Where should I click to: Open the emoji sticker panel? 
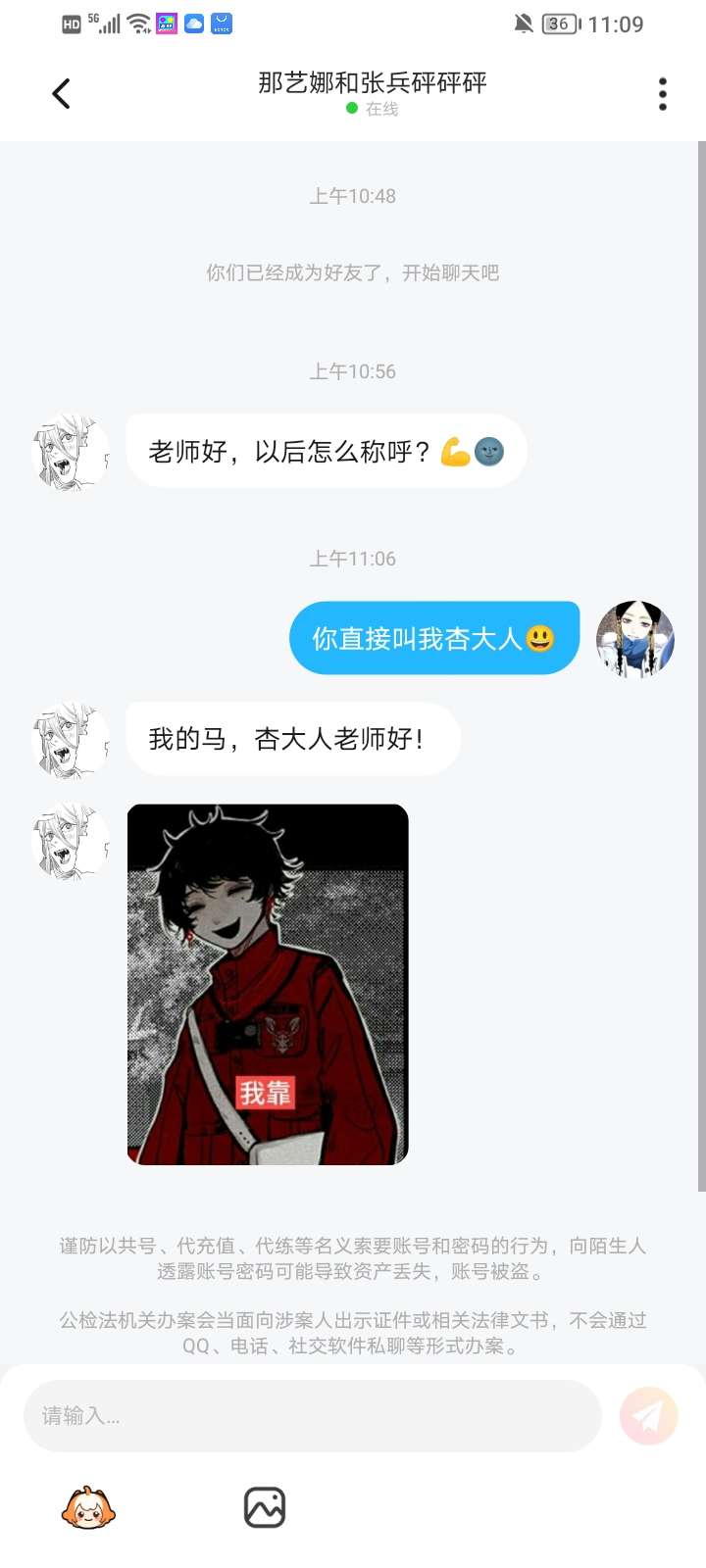pos(88,1507)
